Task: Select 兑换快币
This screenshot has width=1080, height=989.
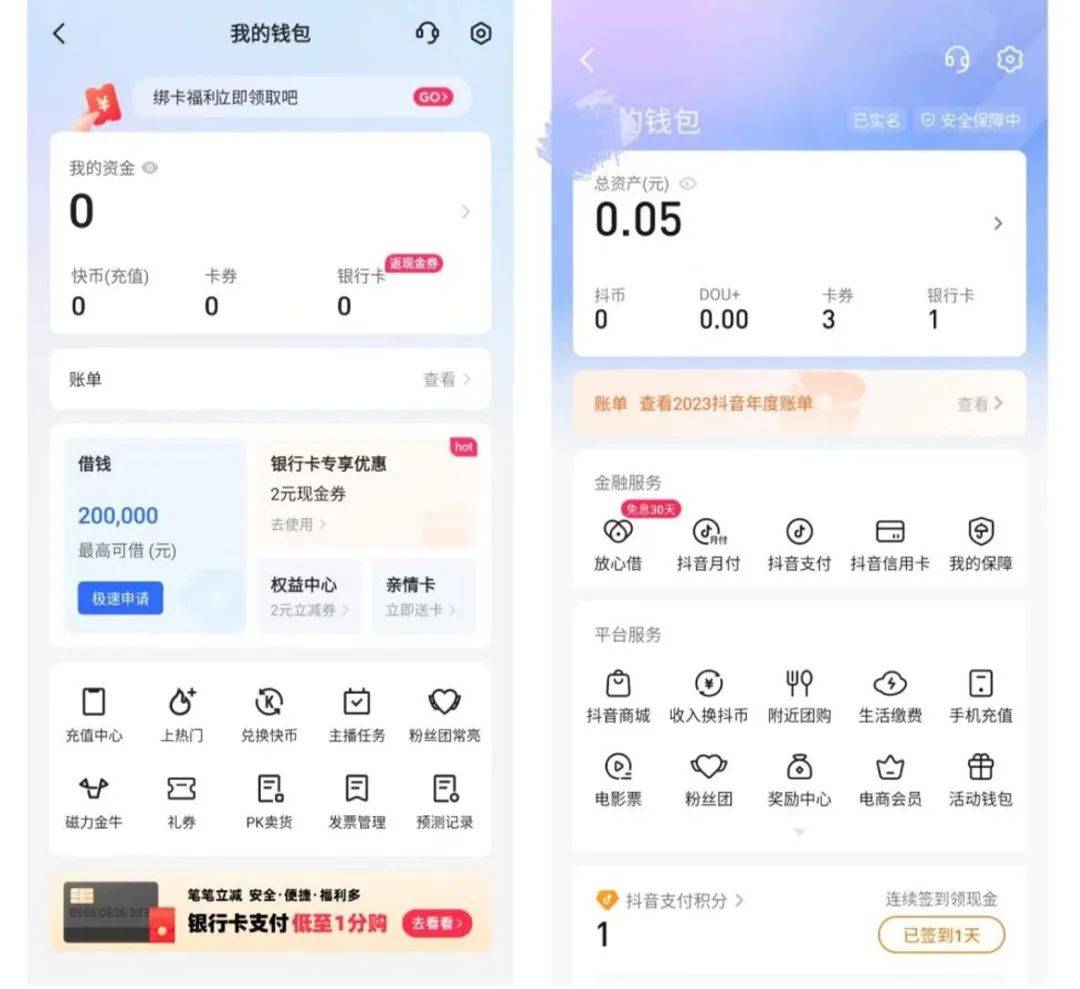Action: point(269,715)
